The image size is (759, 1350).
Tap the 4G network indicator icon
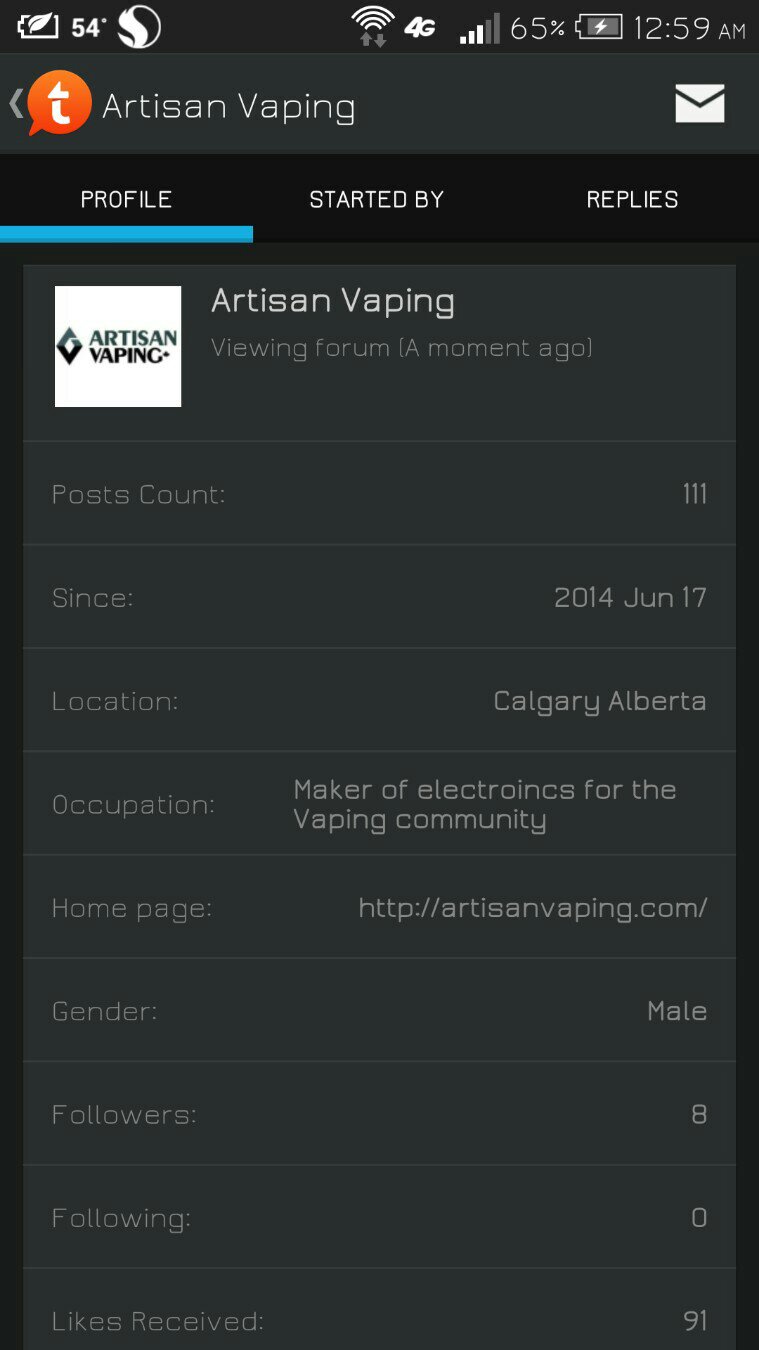point(420,28)
